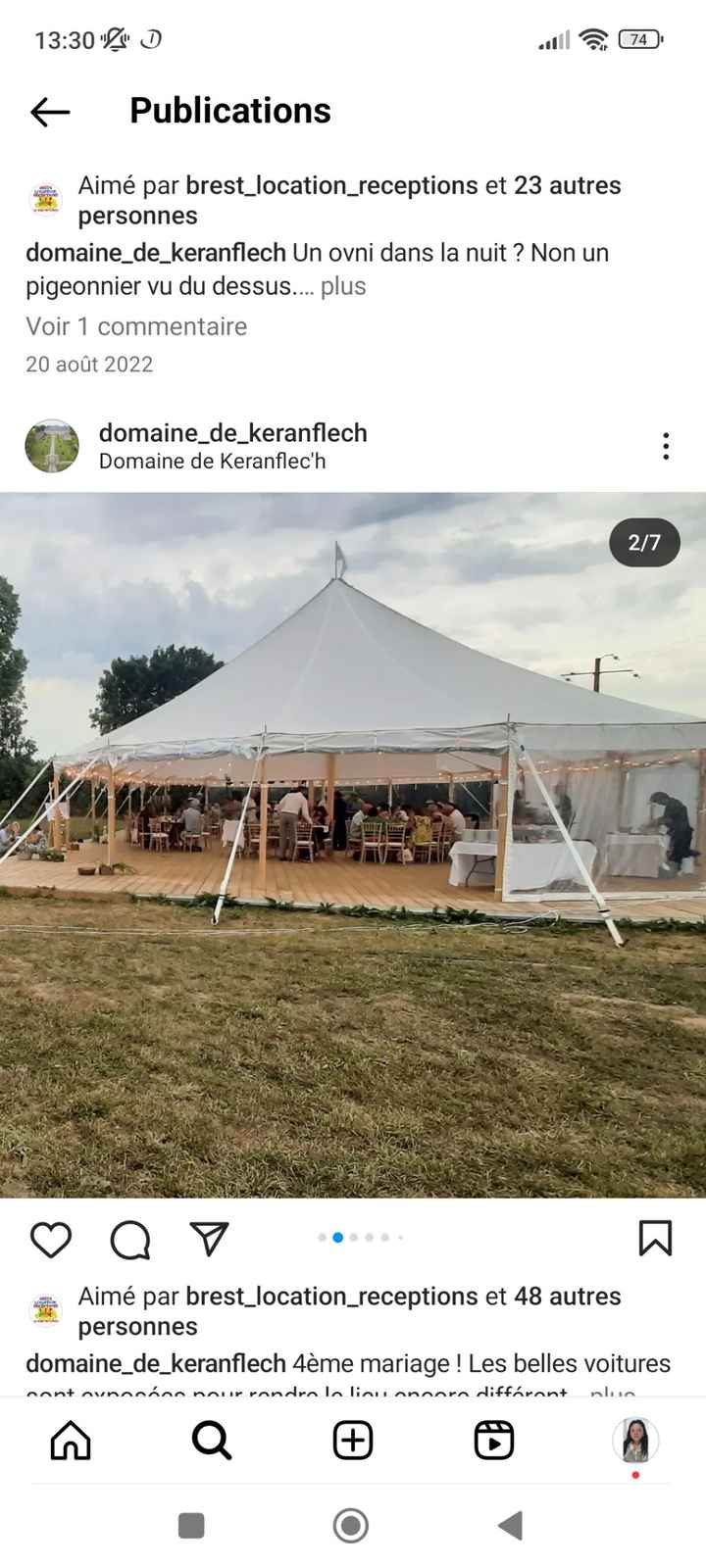This screenshot has width=706, height=1568.
Task: Create a new post
Action: tap(353, 1440)
